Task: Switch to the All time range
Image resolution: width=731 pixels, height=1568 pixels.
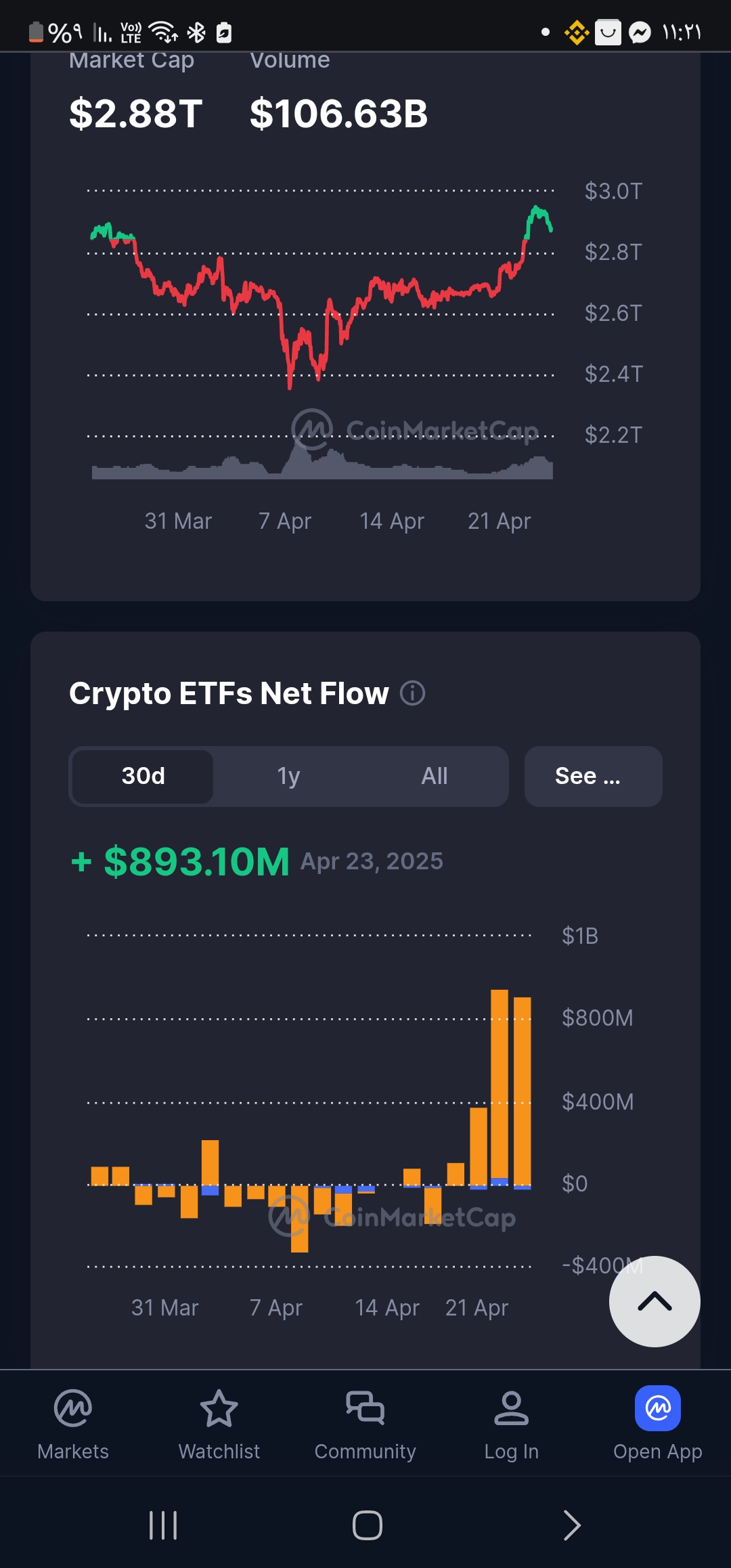Action: [x=434, y=776]
